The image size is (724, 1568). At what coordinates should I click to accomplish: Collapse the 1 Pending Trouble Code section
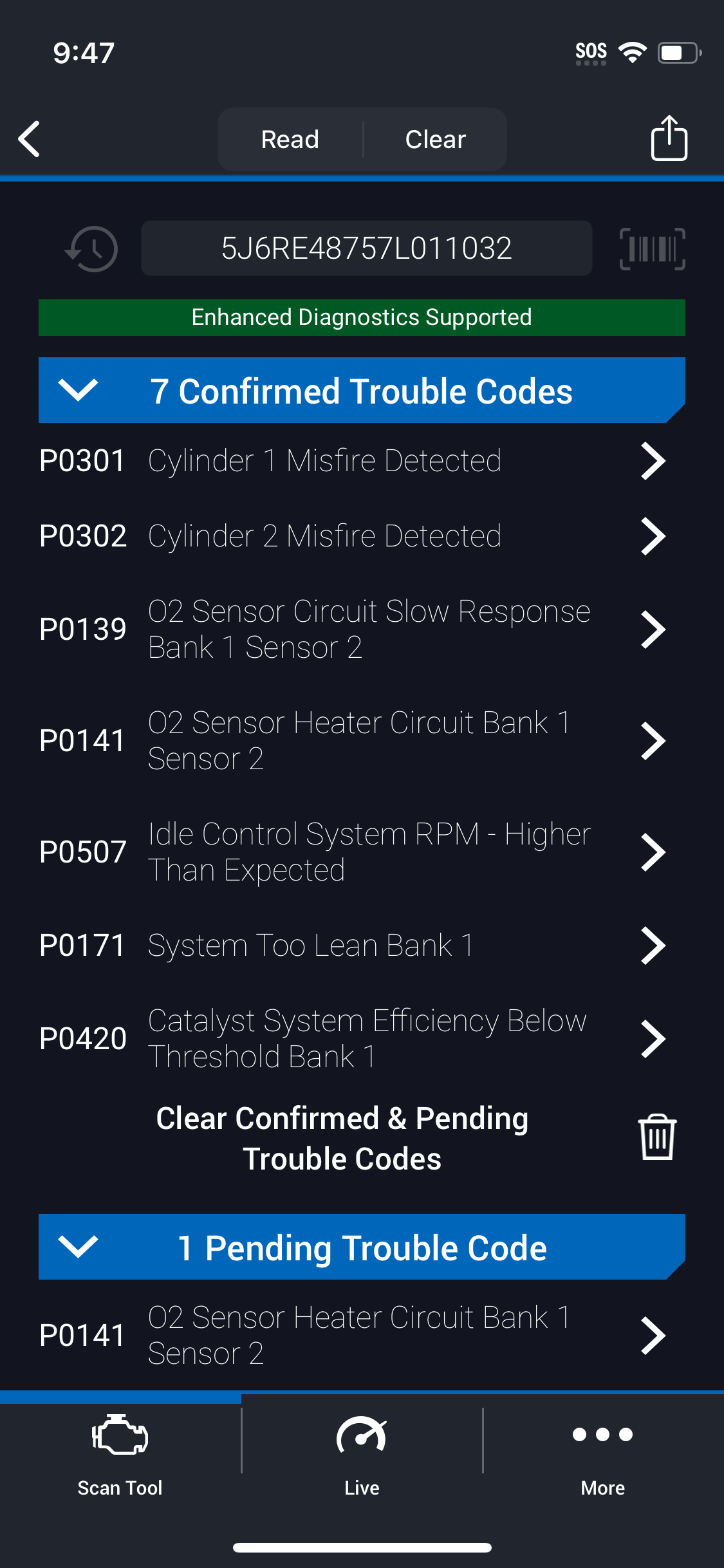[x=362, y=1247]
